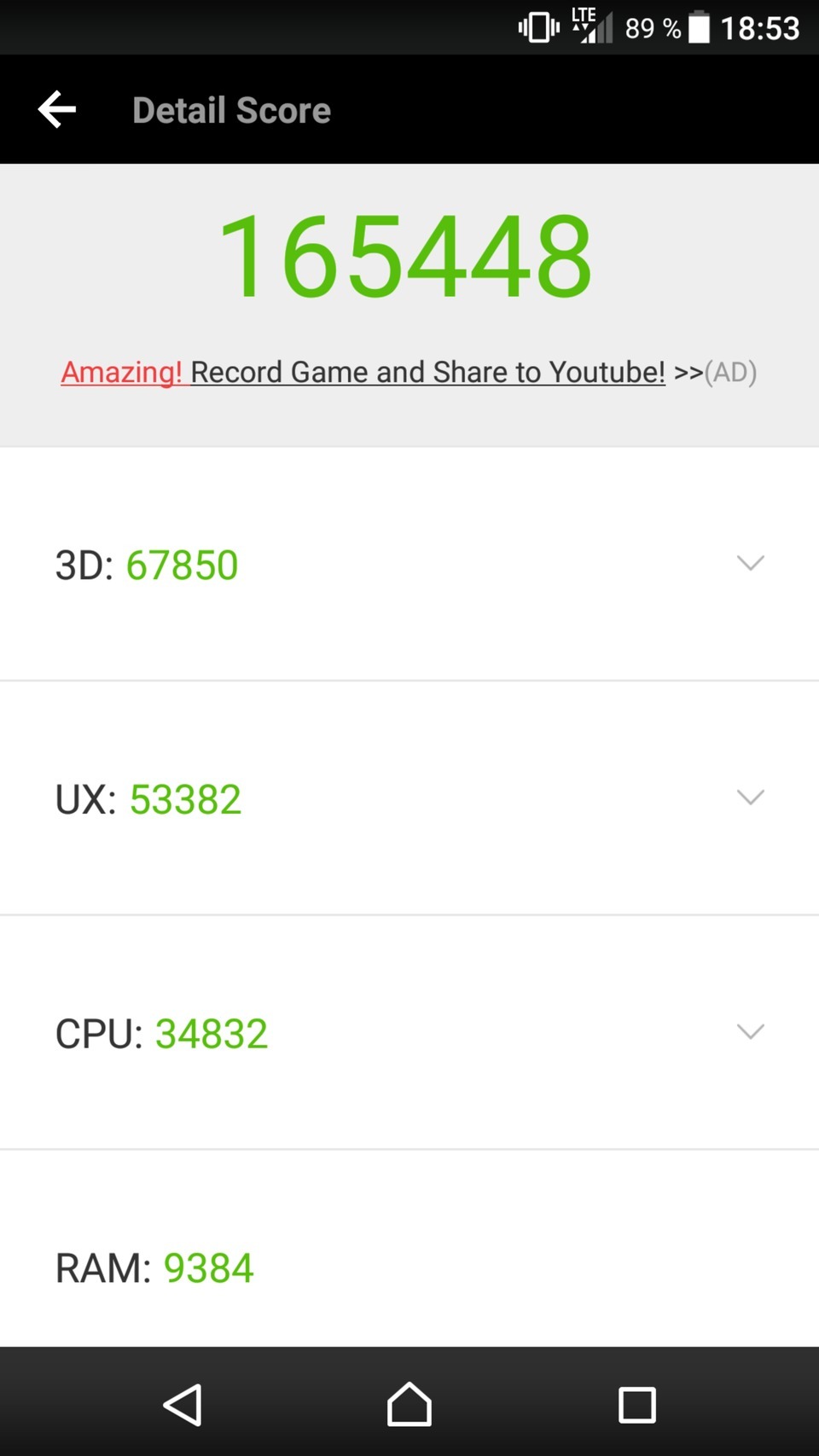
Task: Select the total score 165448
Action: tap(406, 256)
